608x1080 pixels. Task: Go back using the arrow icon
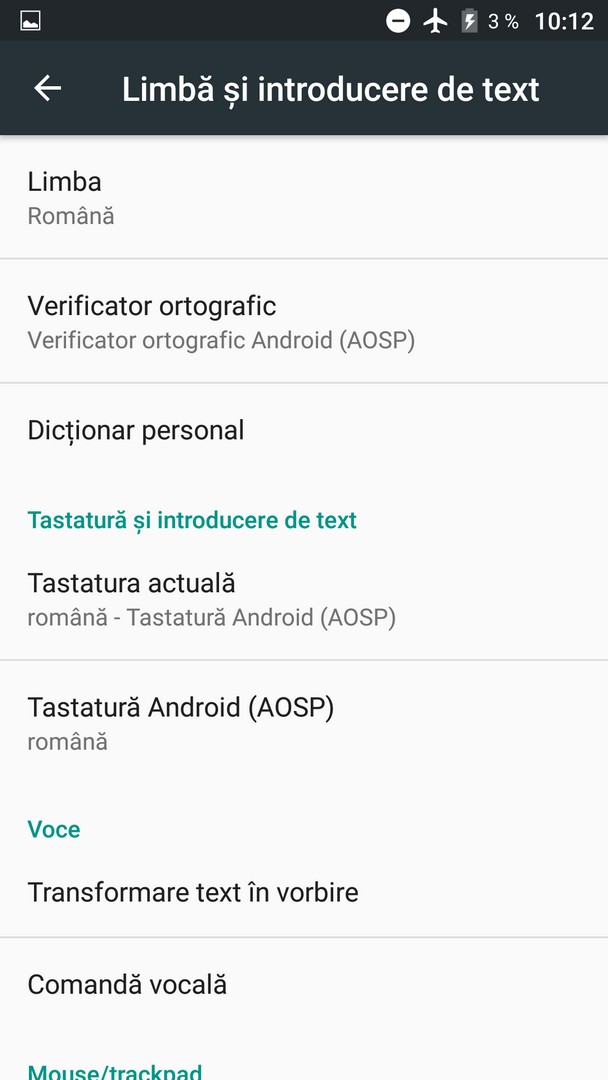[x=48, y=88]
